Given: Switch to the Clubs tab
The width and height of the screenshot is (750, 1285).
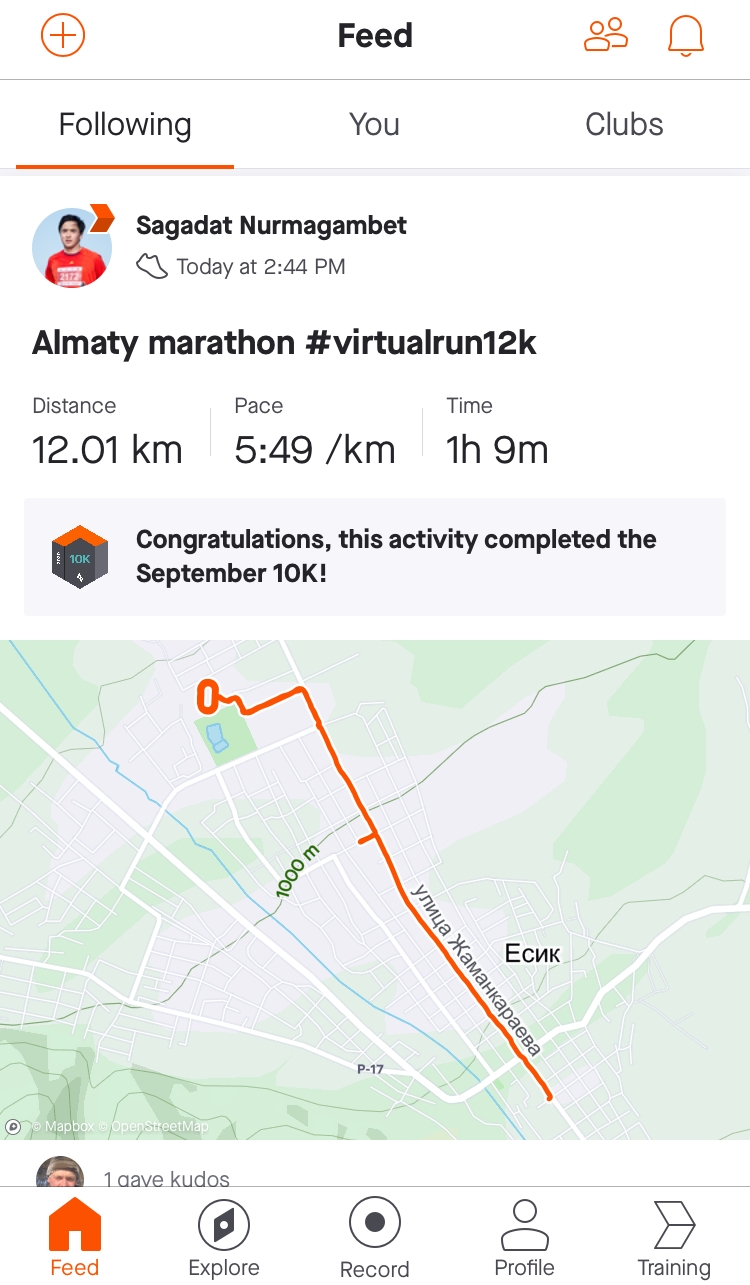Looking at the screenshot, I should (x=624, y=125).
